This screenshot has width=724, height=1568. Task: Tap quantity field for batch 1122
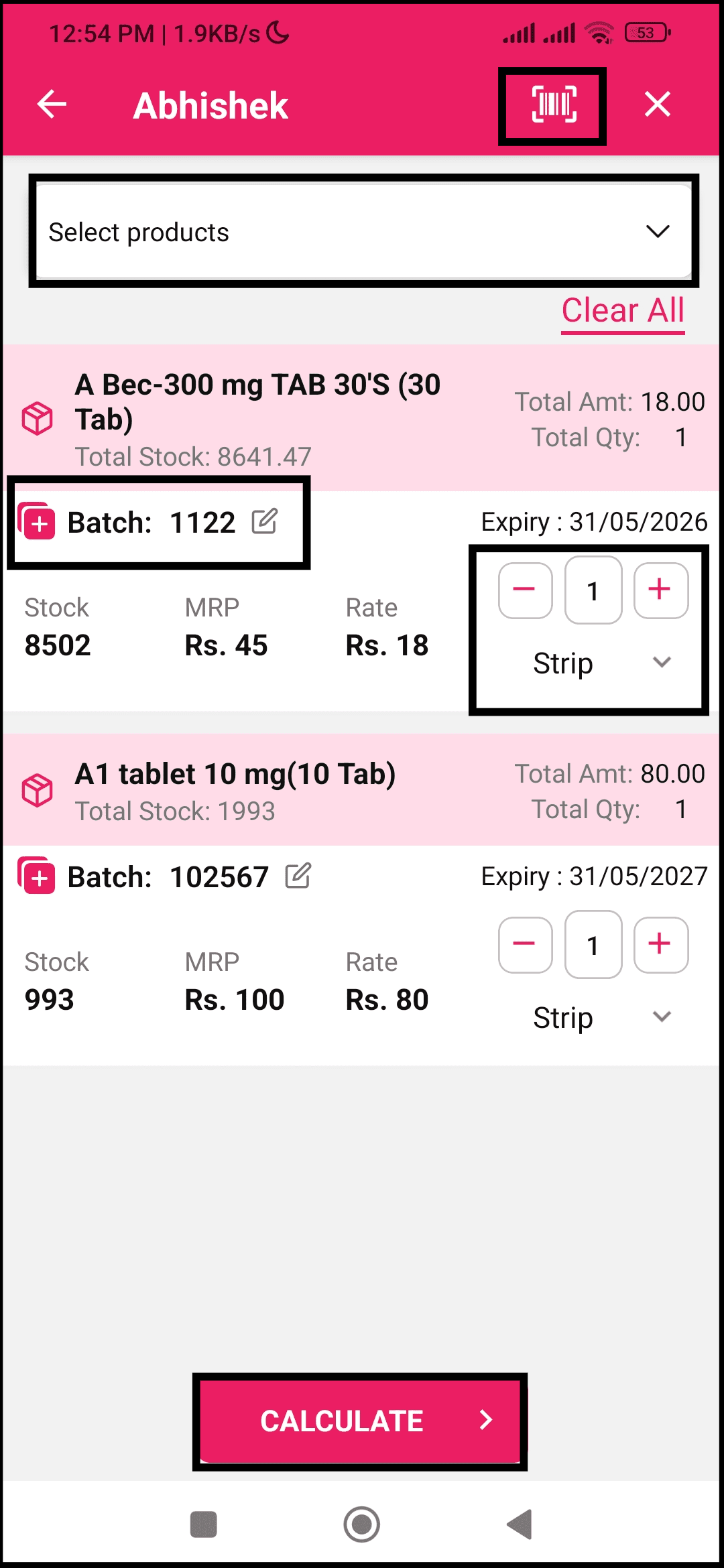tap(593, 590)
